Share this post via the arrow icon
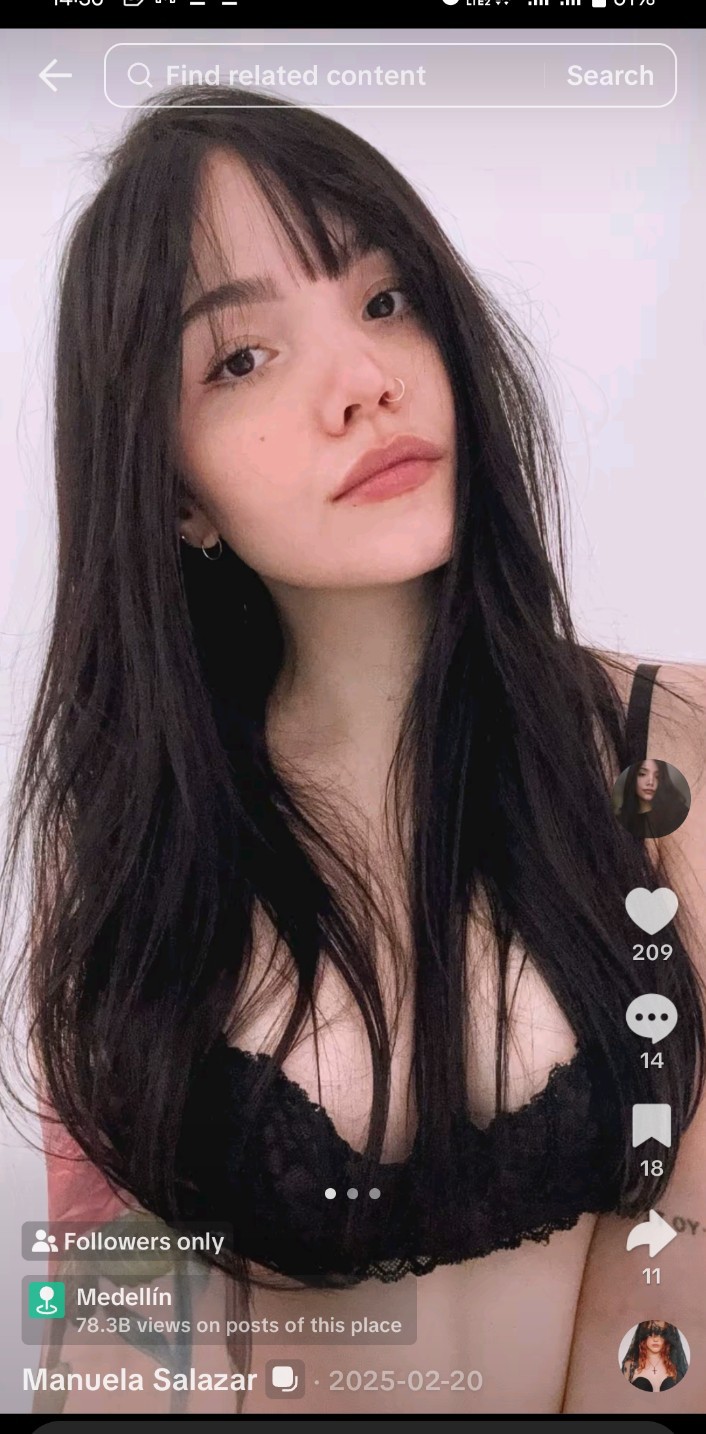Screen dimensions: 706x1434 (652, 1235)
